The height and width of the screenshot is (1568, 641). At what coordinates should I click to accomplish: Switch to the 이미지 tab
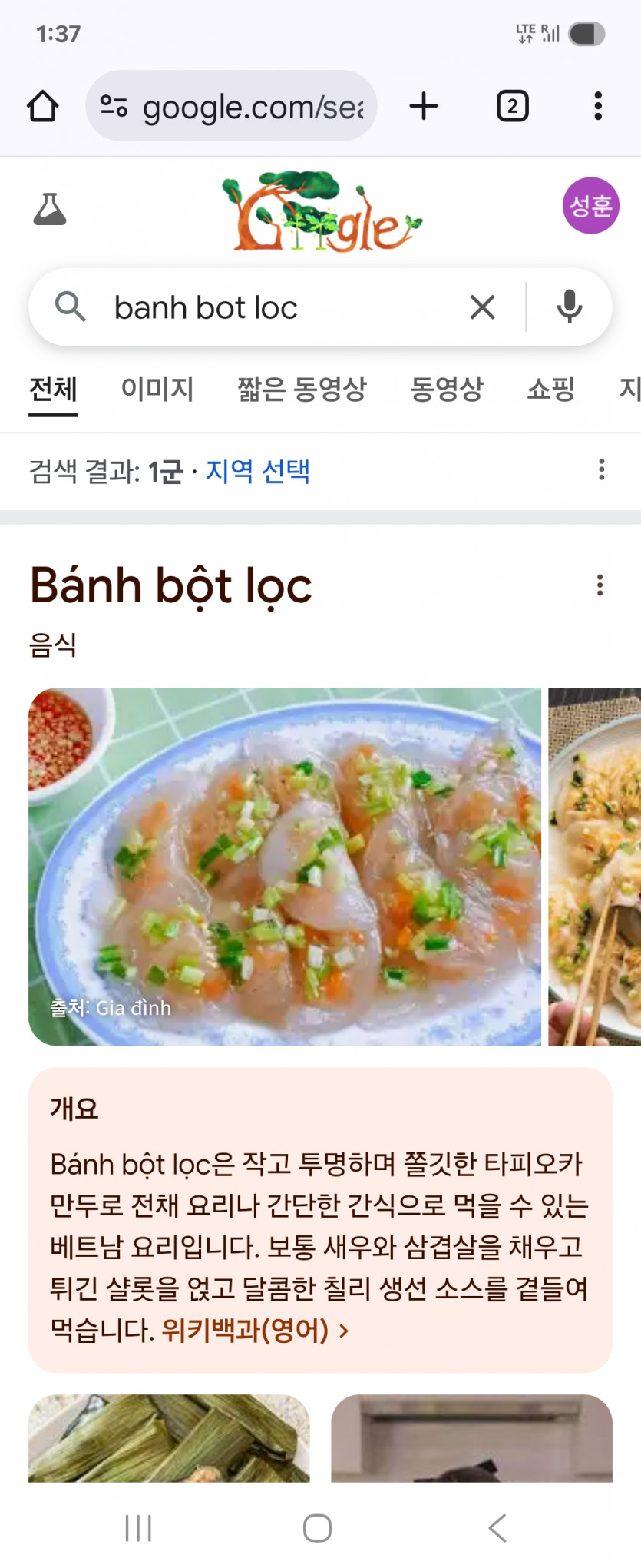pyautogui.click(x=157, y=389)
